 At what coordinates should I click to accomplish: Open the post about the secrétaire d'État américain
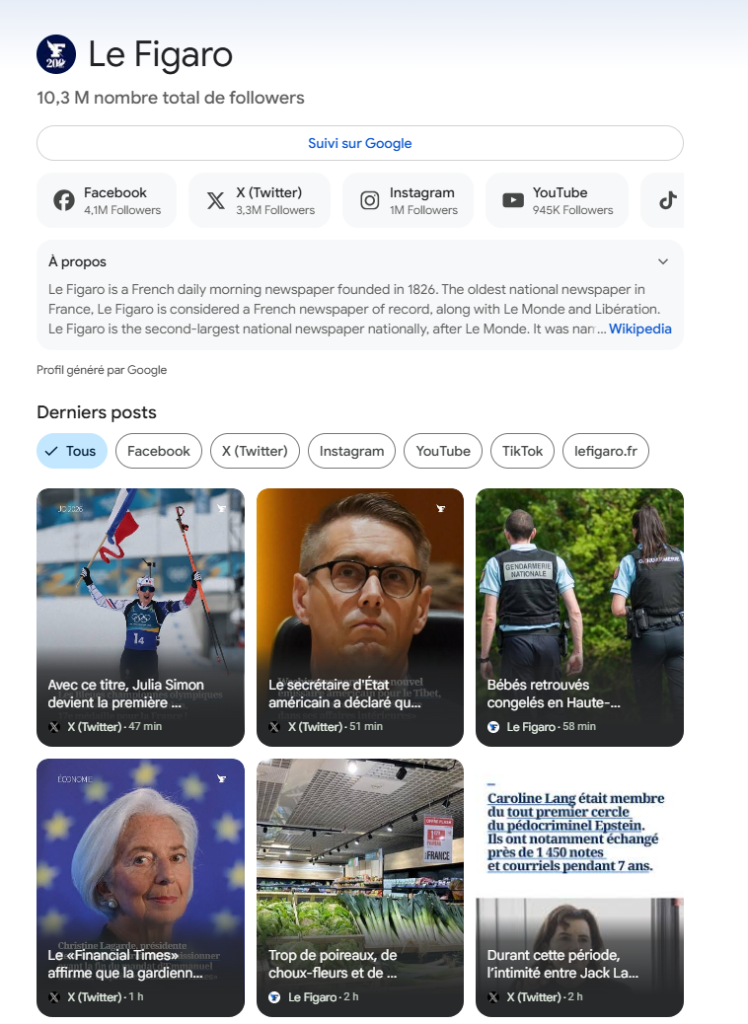(360, 617)
